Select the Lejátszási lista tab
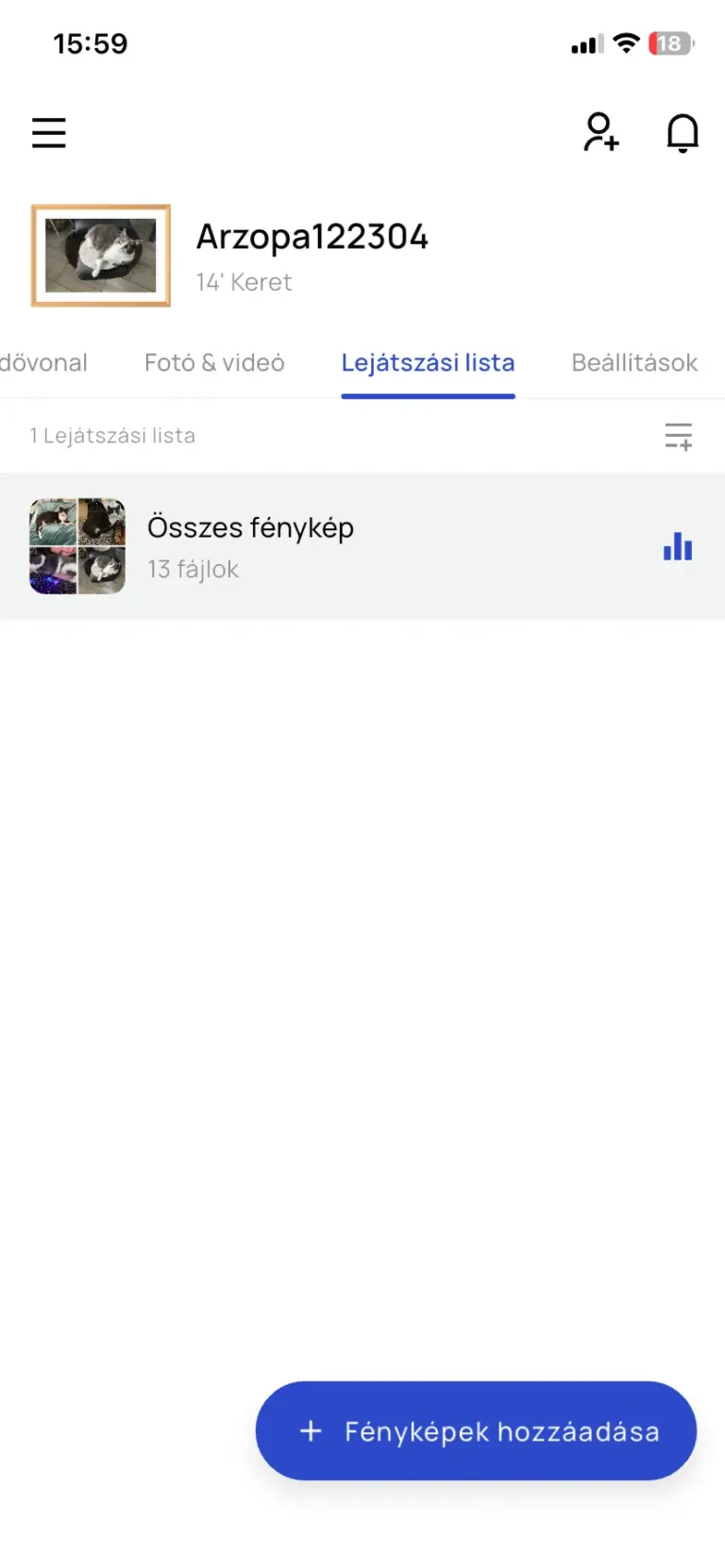The image size is (725, 1568). [x=428, y=362]
